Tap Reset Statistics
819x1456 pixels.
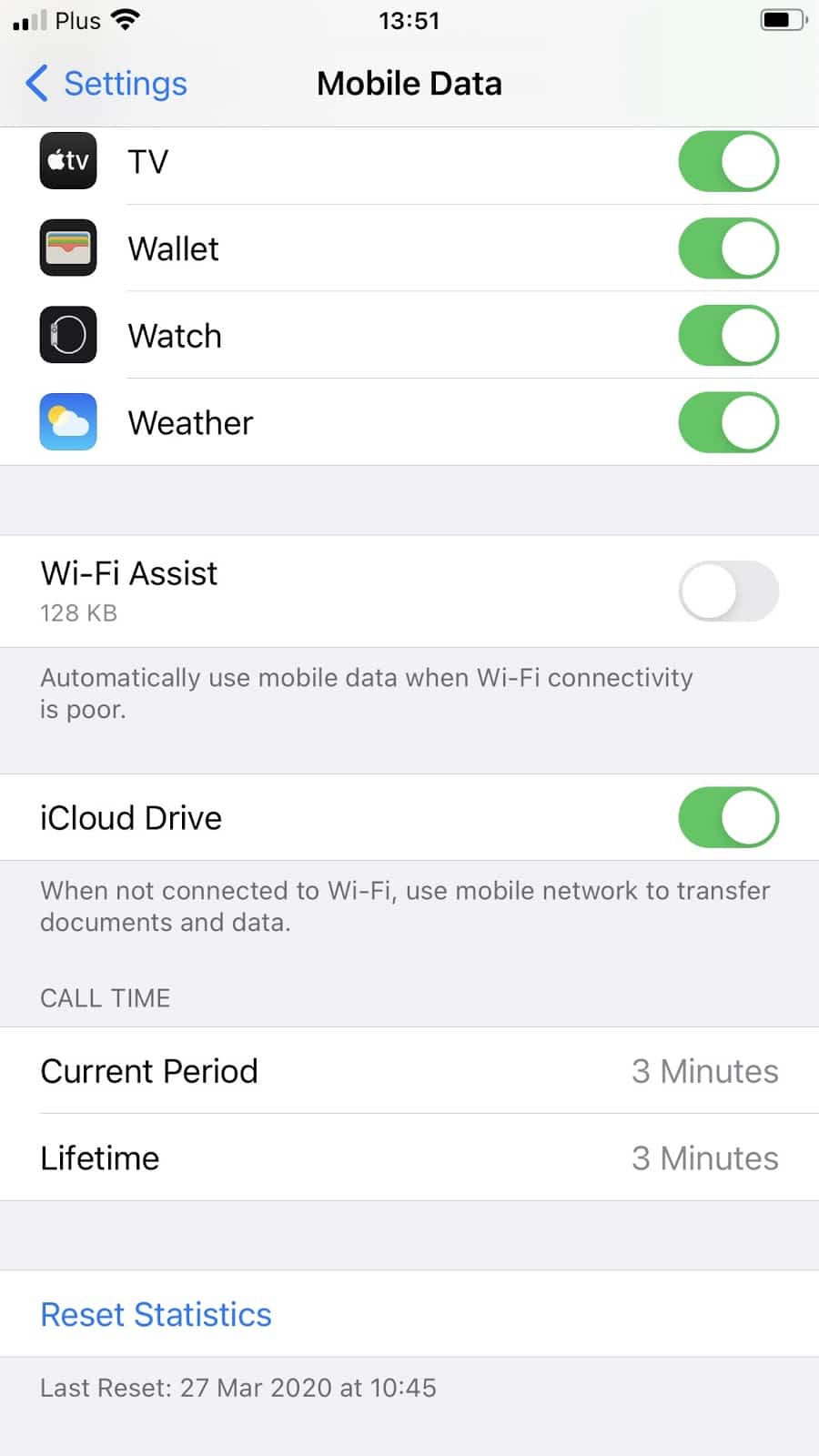(x=156, y=1314)
